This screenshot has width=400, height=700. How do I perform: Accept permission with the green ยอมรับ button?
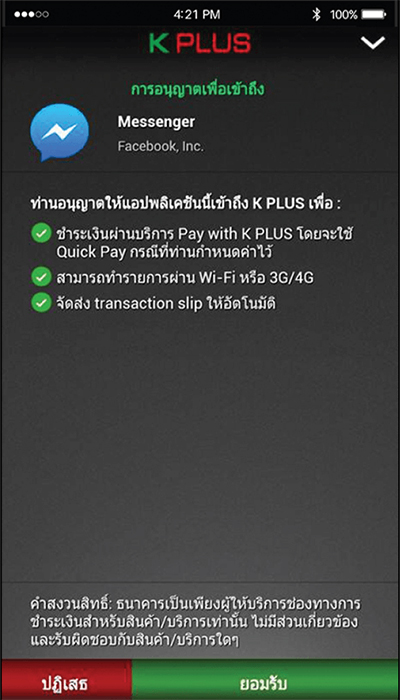pyautogui.click(x=266, y=682)
